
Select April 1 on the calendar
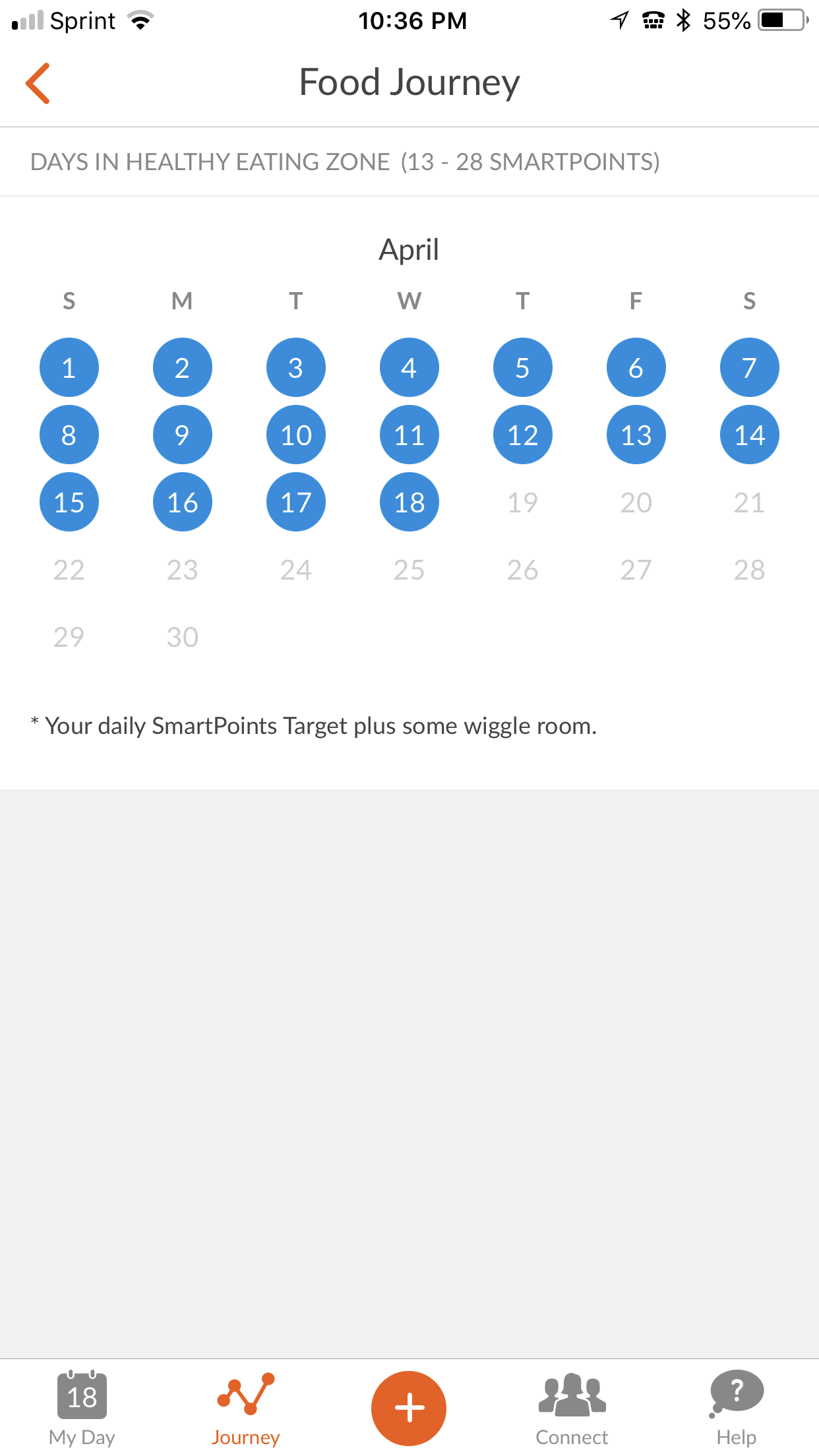click(69, 368)
